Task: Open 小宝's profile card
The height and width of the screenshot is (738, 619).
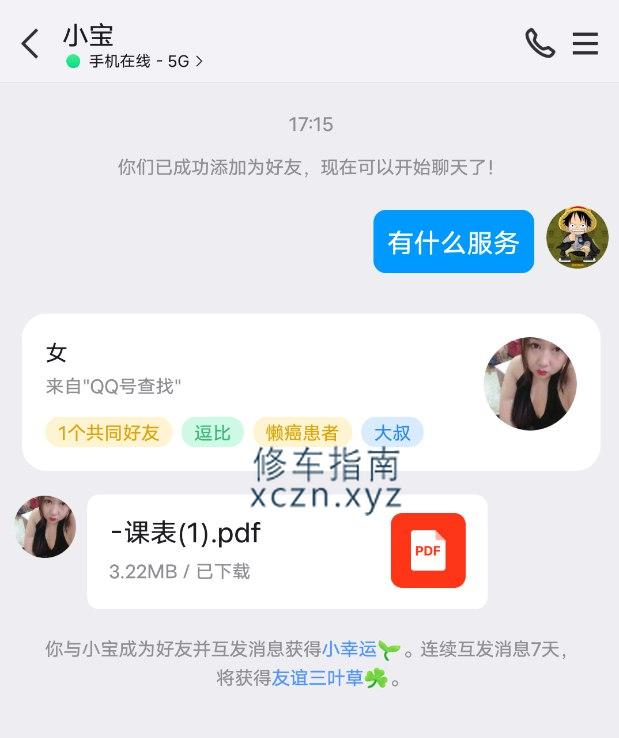Action: (311, 391)
